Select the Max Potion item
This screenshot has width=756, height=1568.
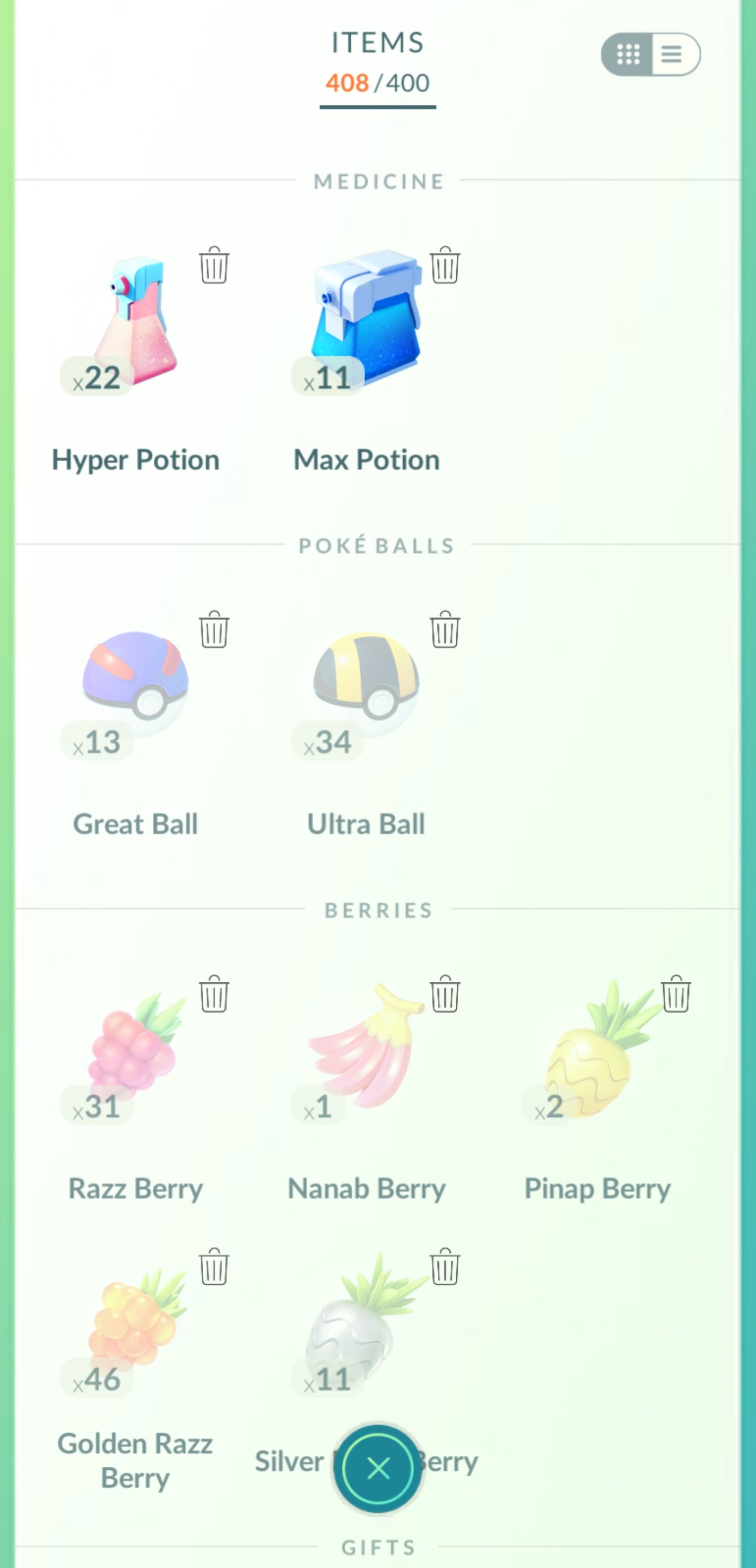pos(366,323)
